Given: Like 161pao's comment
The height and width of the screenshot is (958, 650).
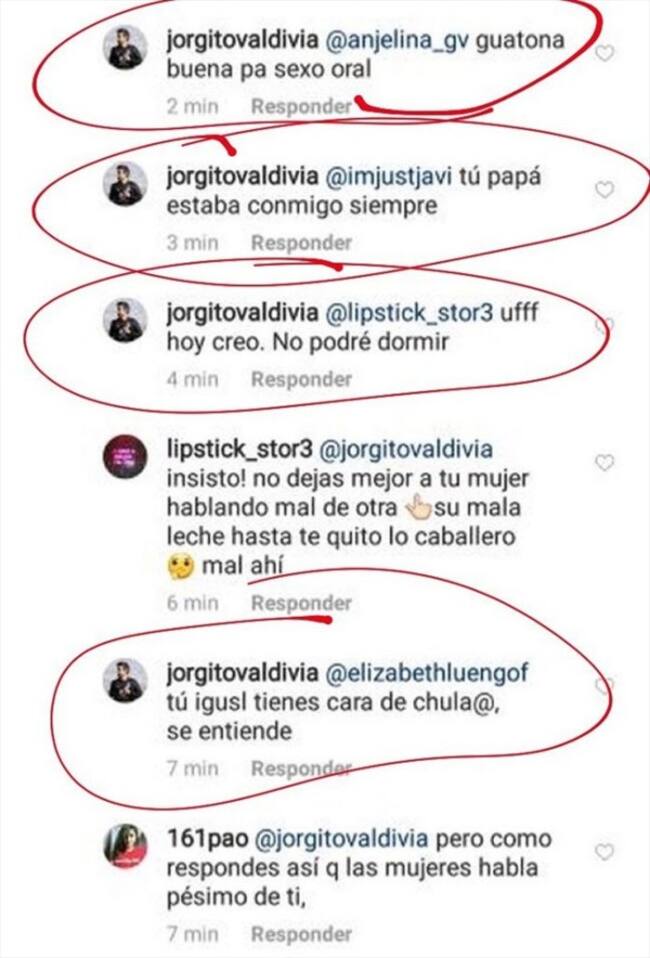Looking at the screenshot, I should pyautogui.click(x=604, y=851).
